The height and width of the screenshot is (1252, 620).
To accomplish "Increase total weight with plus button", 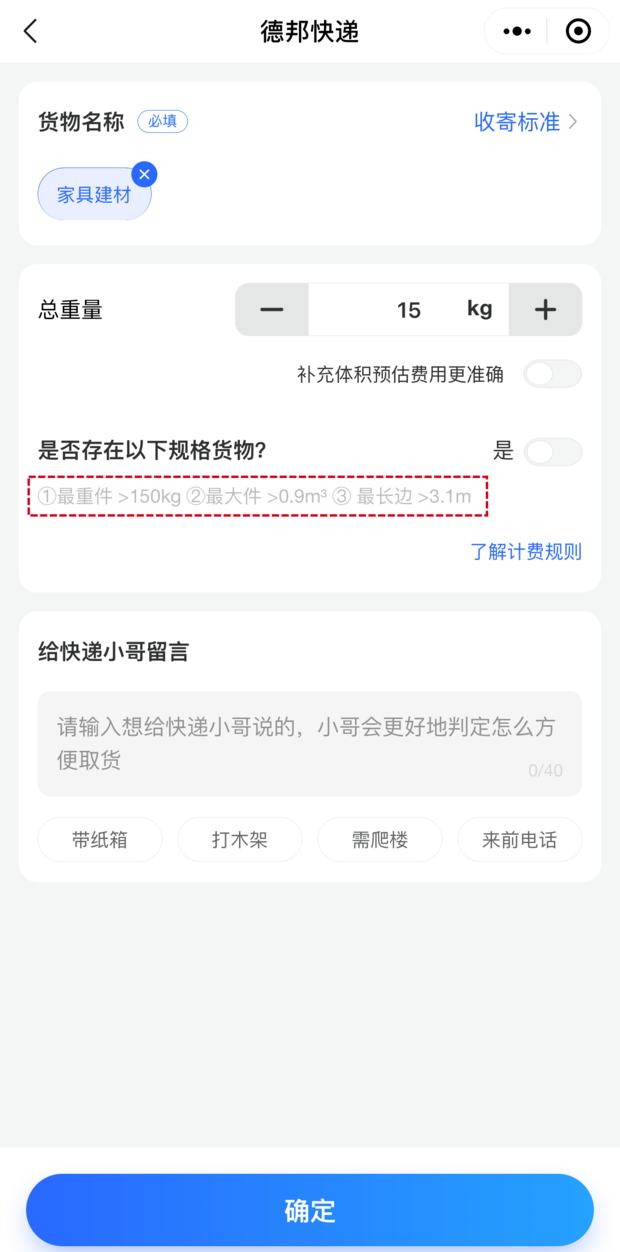I will (545, 310).
